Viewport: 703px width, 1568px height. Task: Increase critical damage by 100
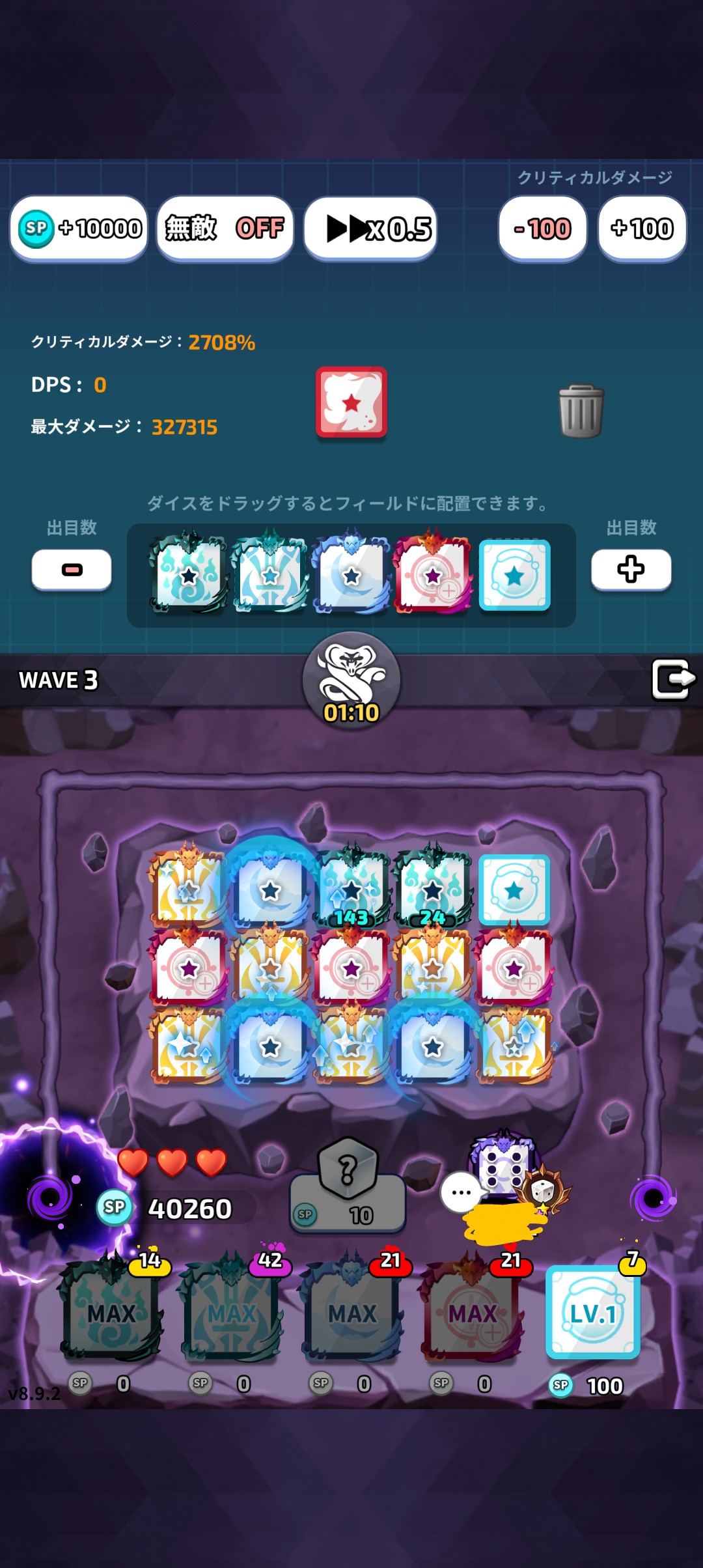tap(642, 229)
